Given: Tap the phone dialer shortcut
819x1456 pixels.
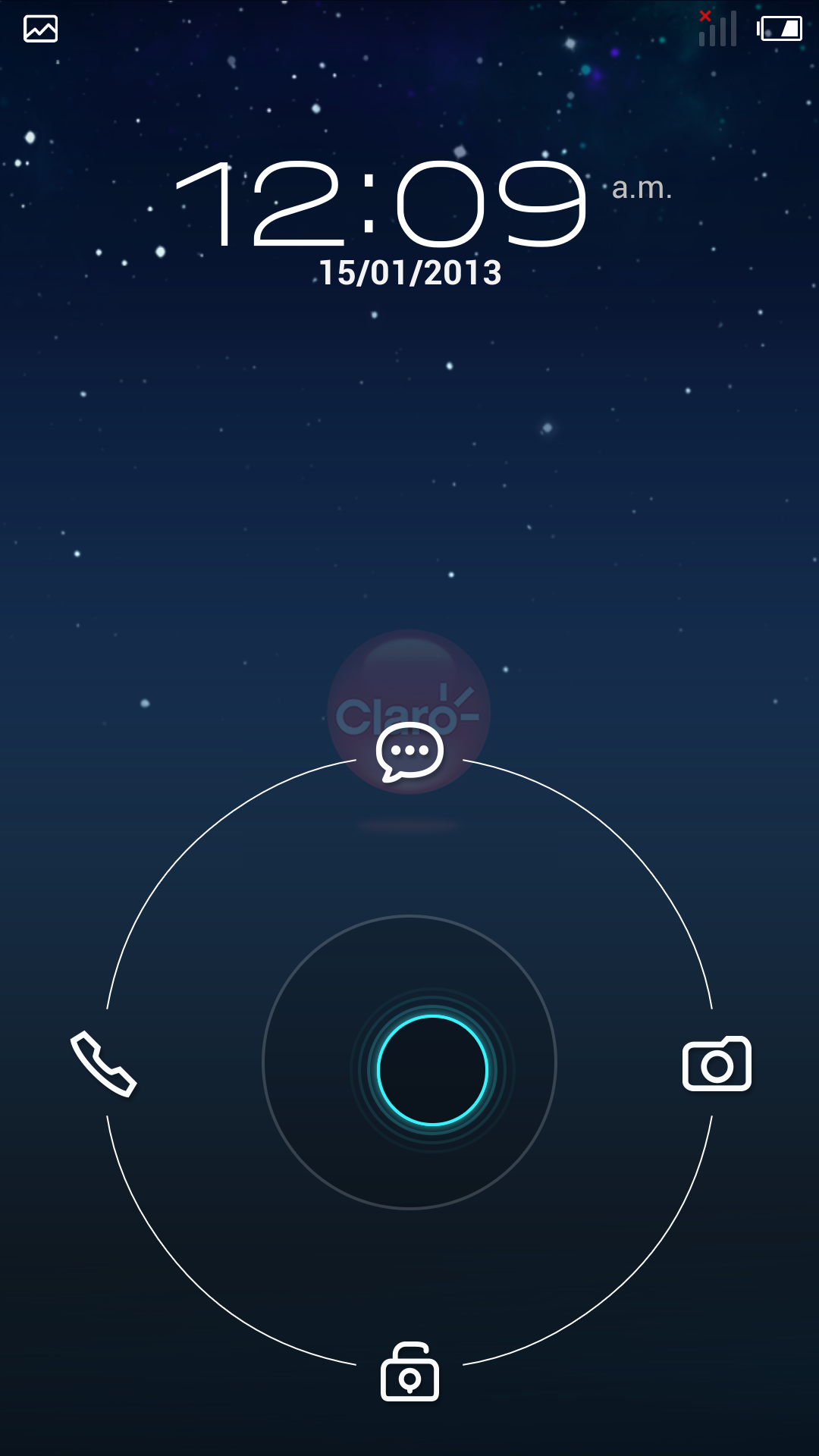Looking at the screenshot, I should [104, 1063].
